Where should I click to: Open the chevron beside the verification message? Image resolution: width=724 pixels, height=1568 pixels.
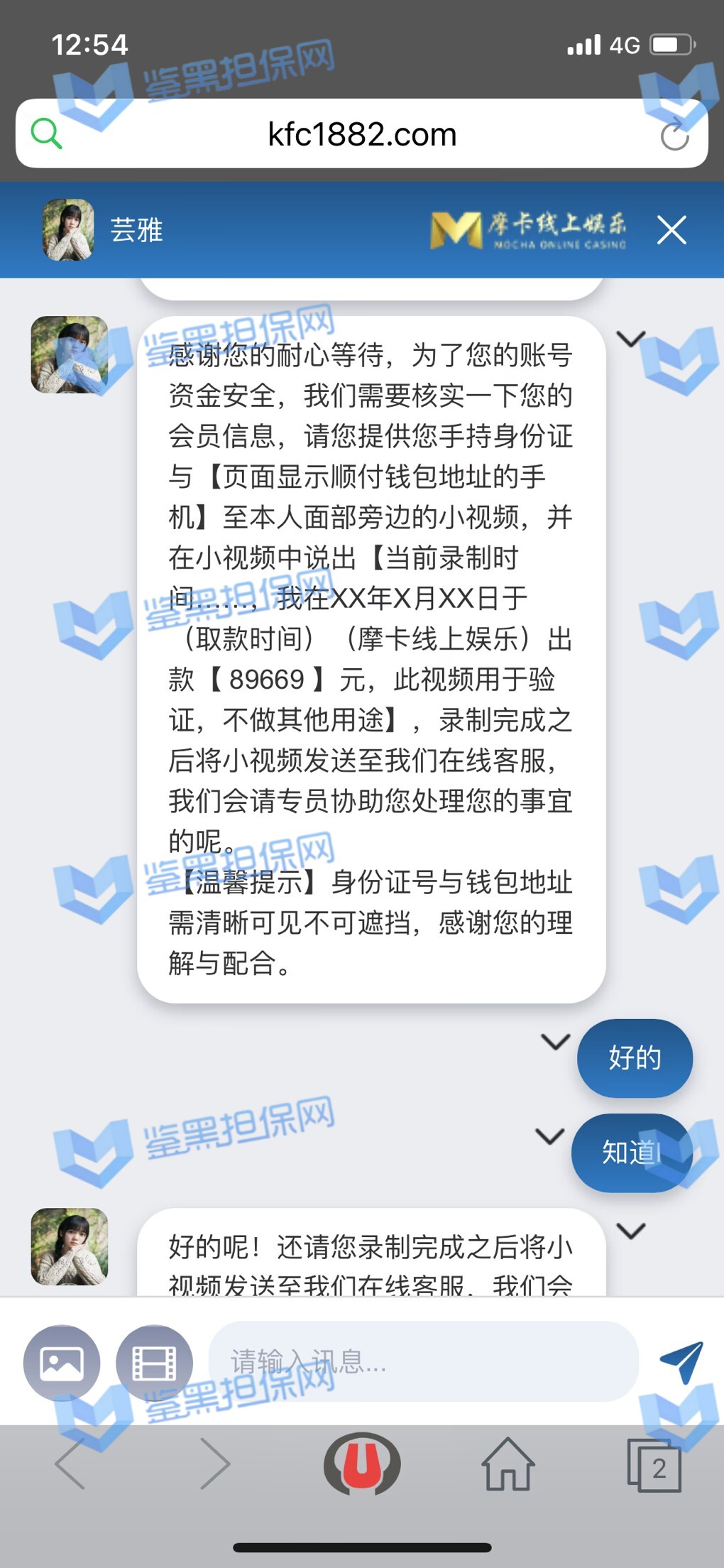(x=630, y=339)
